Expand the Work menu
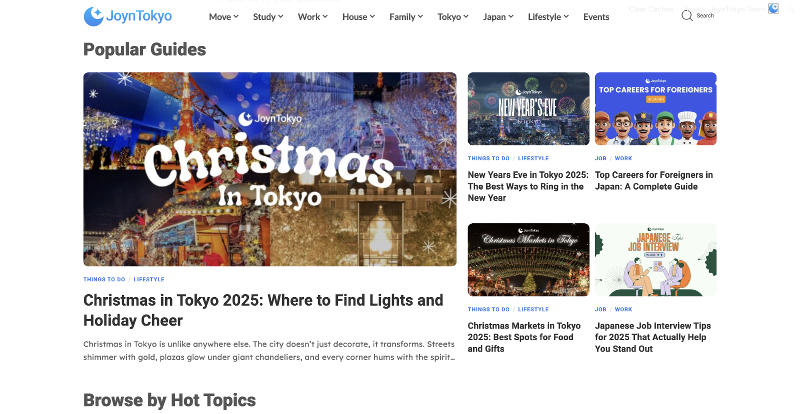 (312, 17)
